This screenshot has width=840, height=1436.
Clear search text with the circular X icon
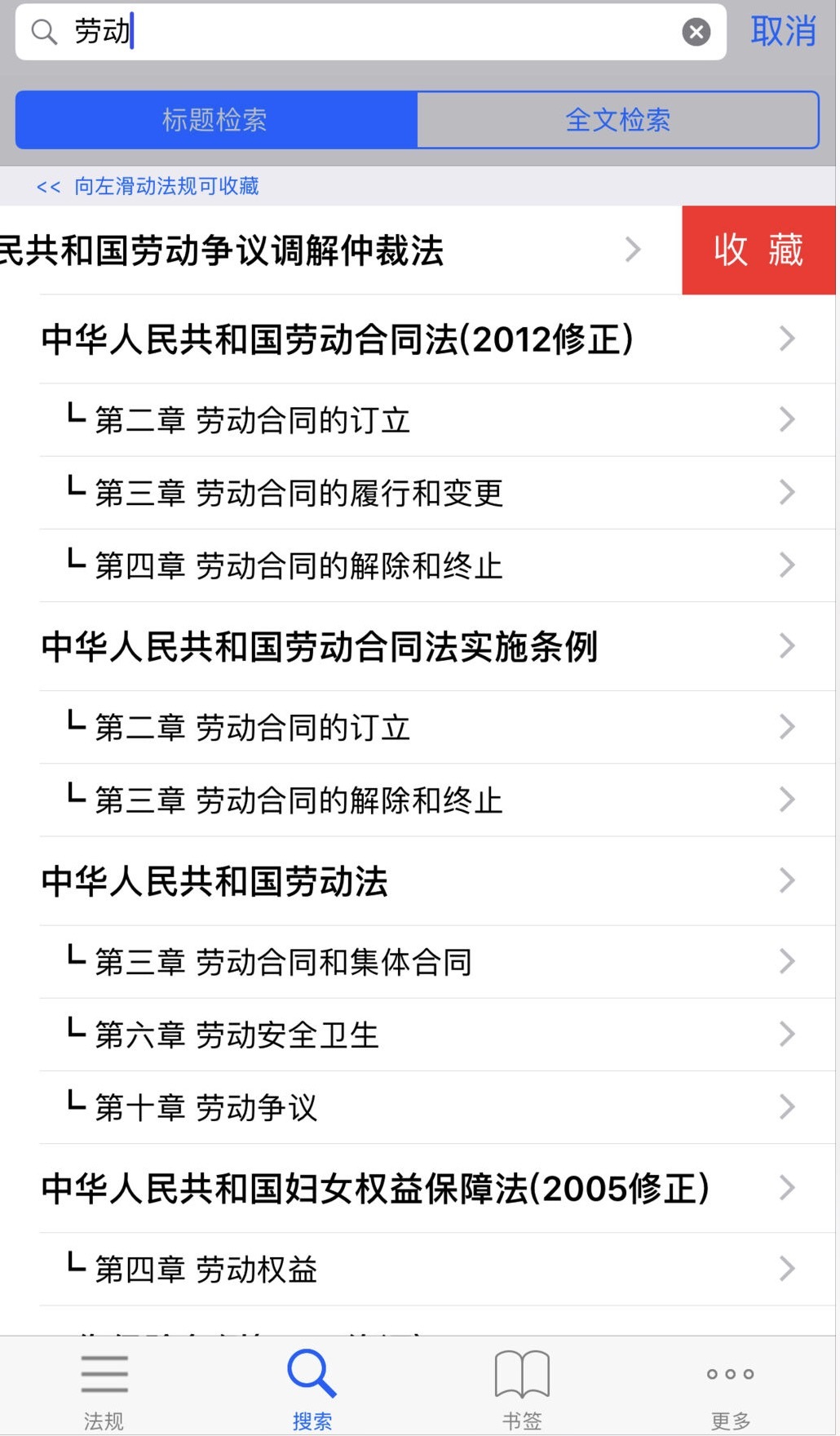(x=696, y=31)
